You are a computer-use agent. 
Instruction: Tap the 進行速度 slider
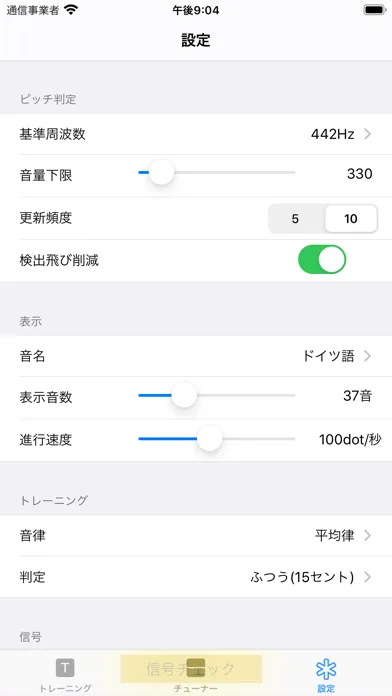pos(217,439)
